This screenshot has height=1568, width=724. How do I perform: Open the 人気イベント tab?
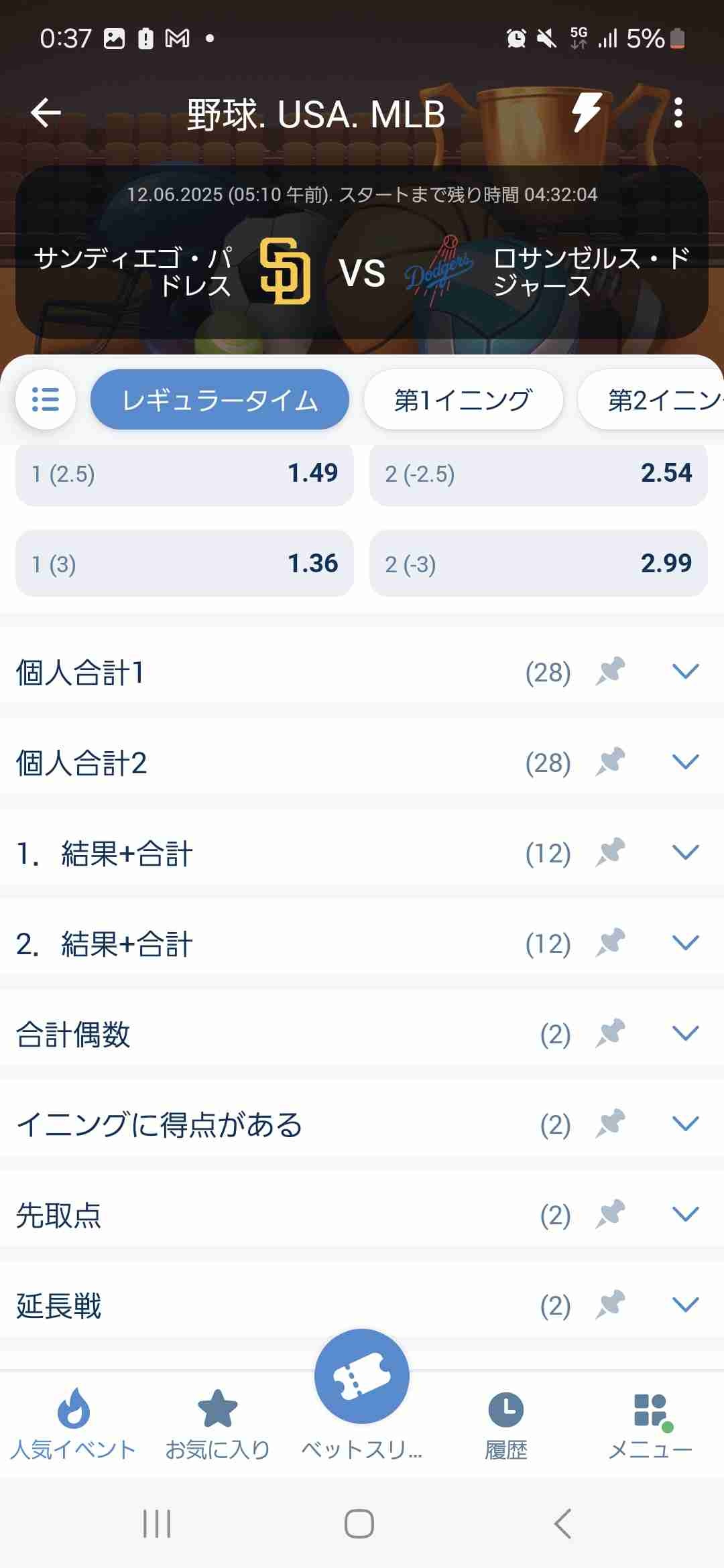coord(73,1423)
